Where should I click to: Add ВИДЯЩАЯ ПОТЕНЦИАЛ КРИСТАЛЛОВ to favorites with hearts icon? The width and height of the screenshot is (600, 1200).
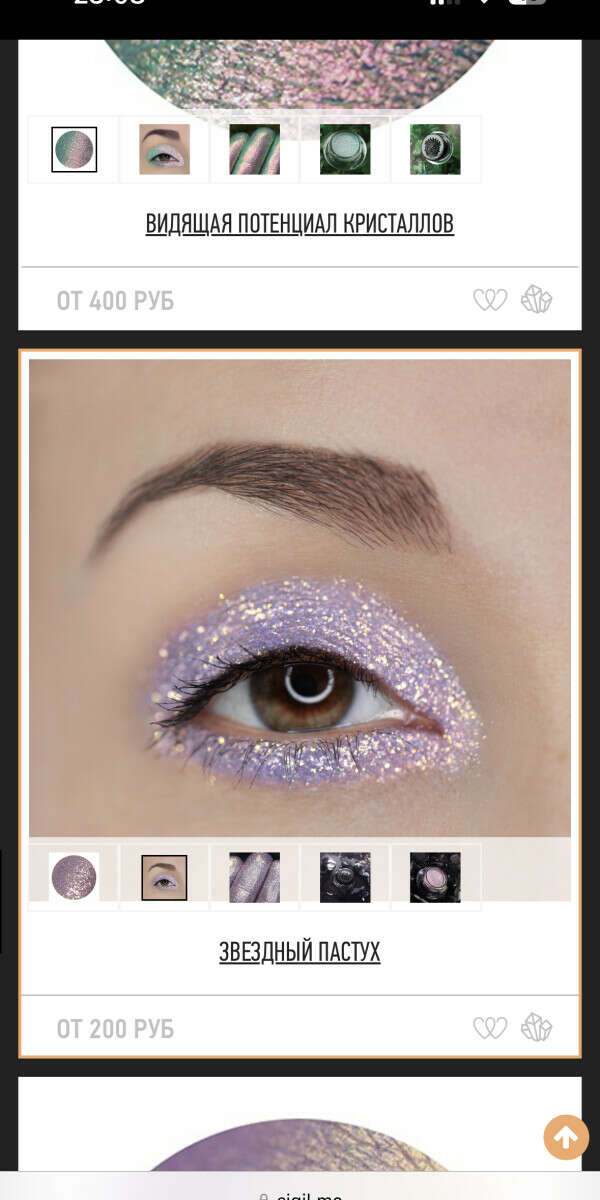pyautogui.click(x=490, y=300)
